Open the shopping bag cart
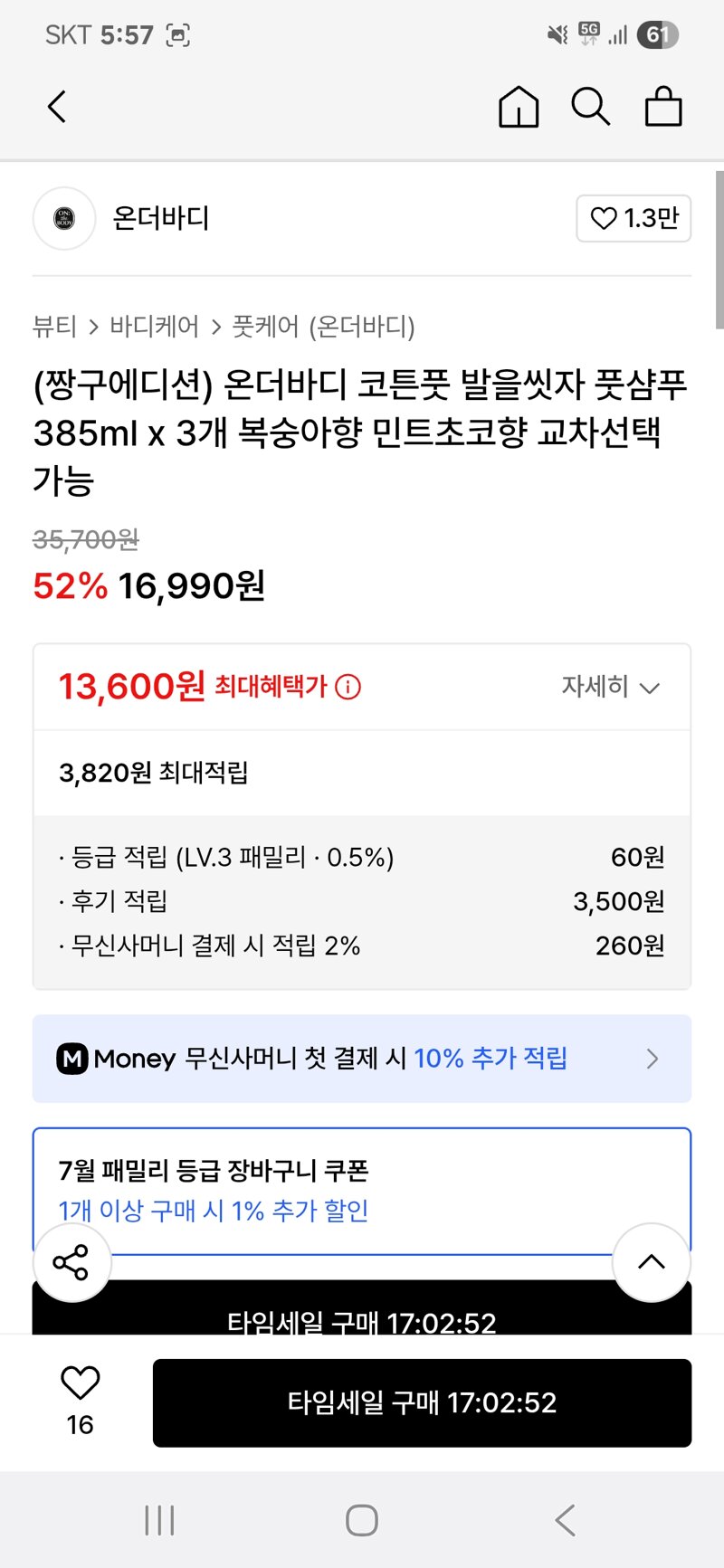Image resolution: width=724 pixels, height=1568 pixels. [x=663, y=106]
